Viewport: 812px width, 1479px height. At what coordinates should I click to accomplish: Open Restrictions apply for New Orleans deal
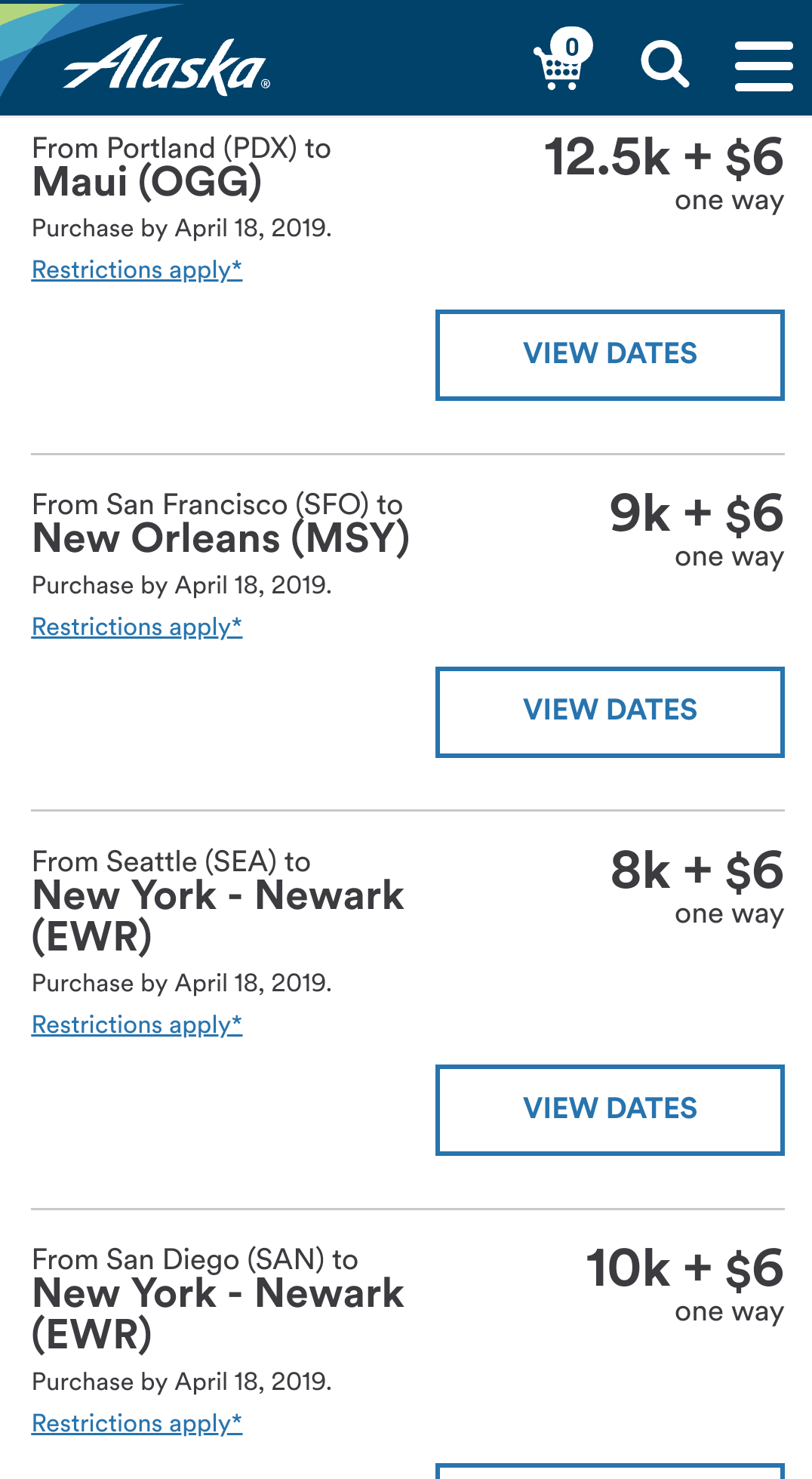point(137,627)
